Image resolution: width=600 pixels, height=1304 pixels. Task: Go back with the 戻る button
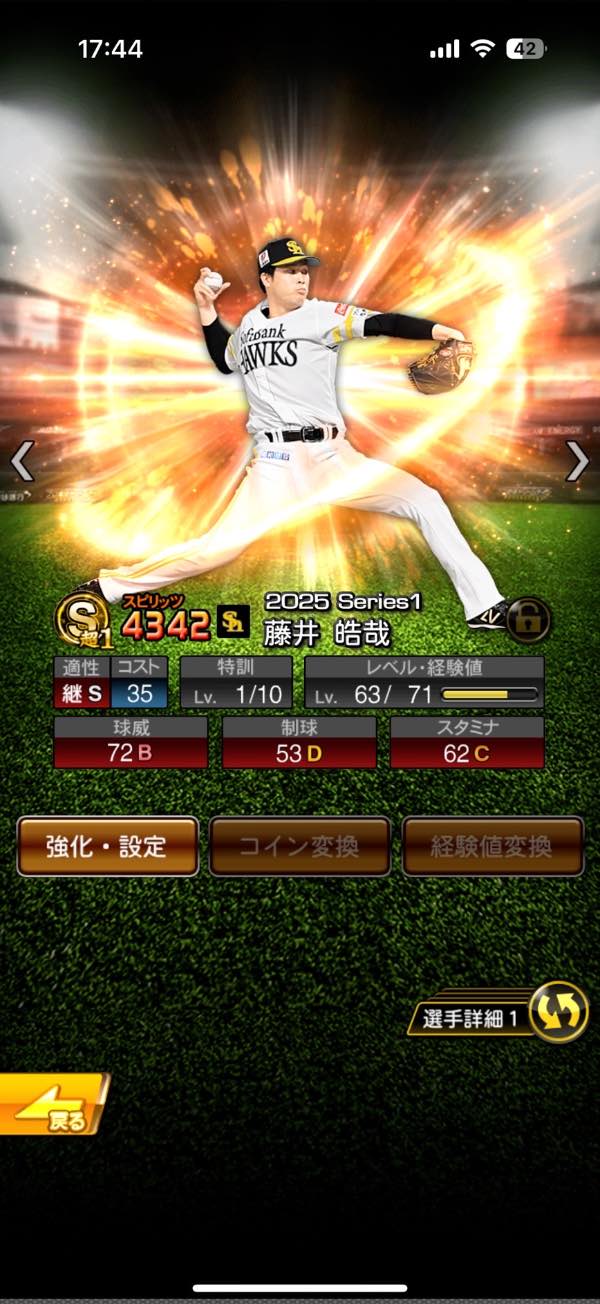pos(52,1105)
